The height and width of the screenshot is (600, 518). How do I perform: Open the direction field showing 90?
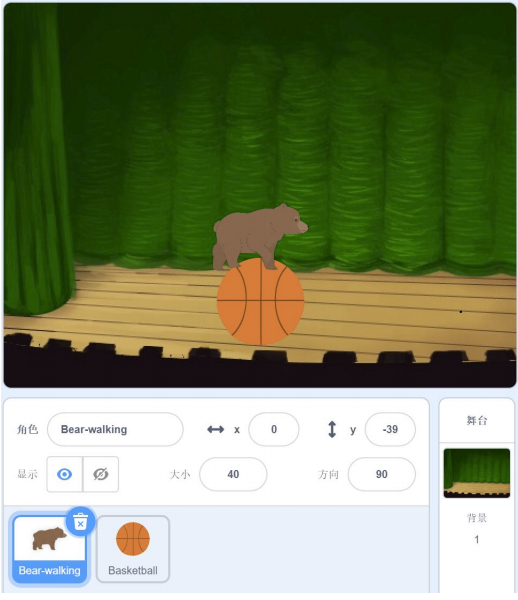(x=381, y=474)
